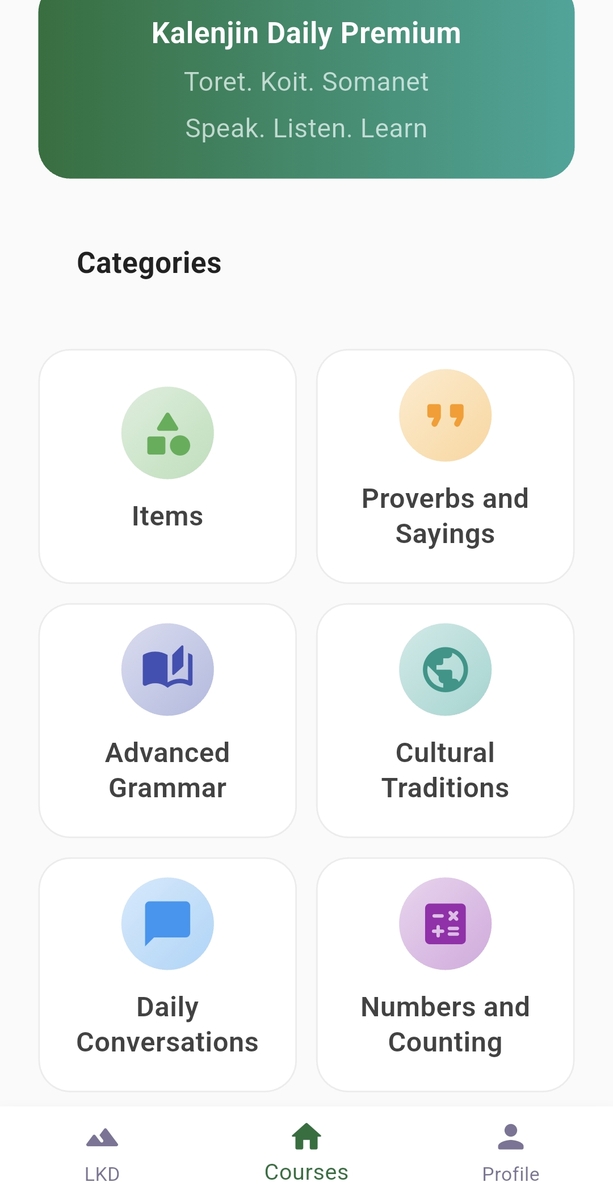View the Cultural Traditions category
Screen dimensions: 613x1199
click(445, 720)
